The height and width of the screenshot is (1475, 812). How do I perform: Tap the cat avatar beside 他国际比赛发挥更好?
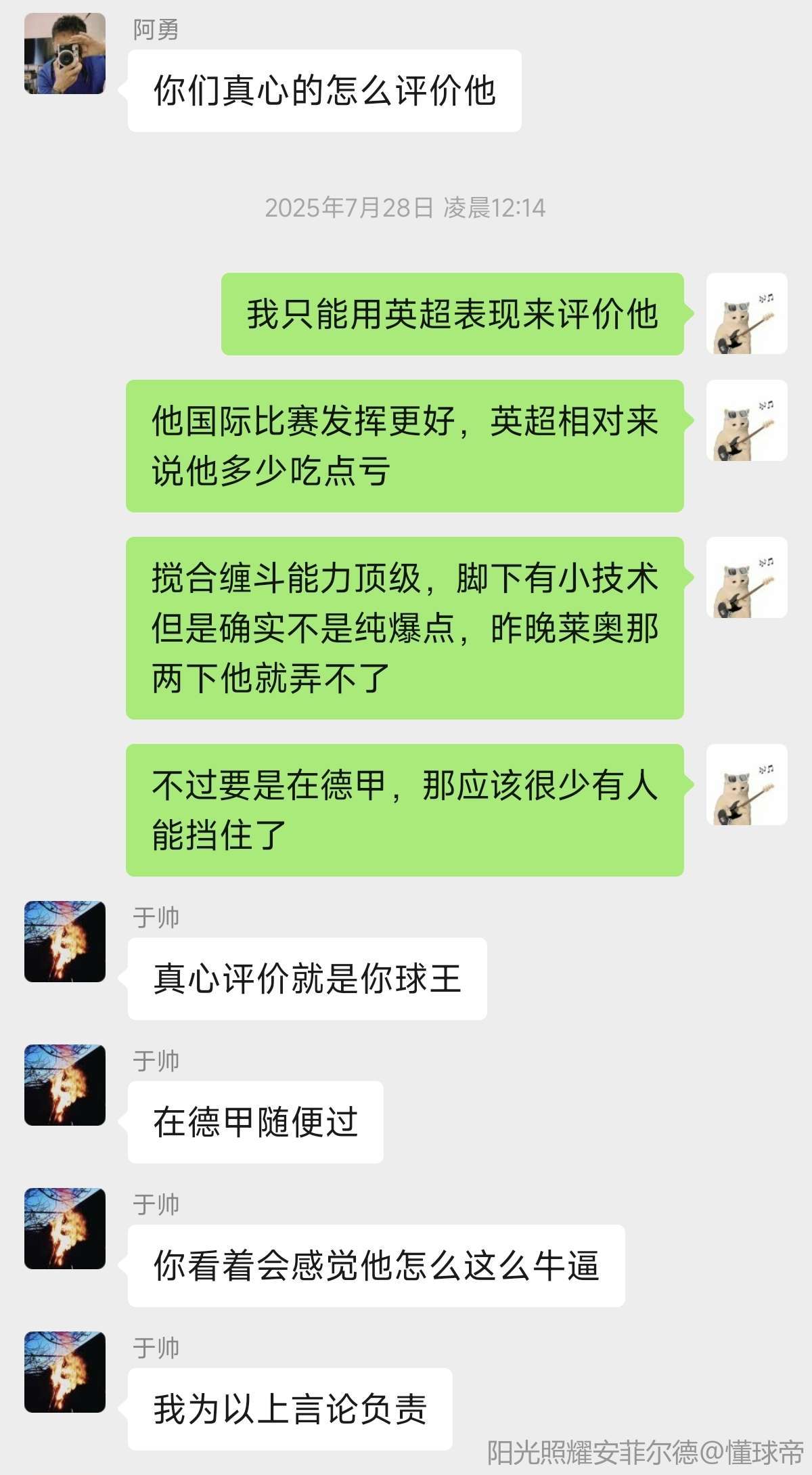tap(746, 420)
